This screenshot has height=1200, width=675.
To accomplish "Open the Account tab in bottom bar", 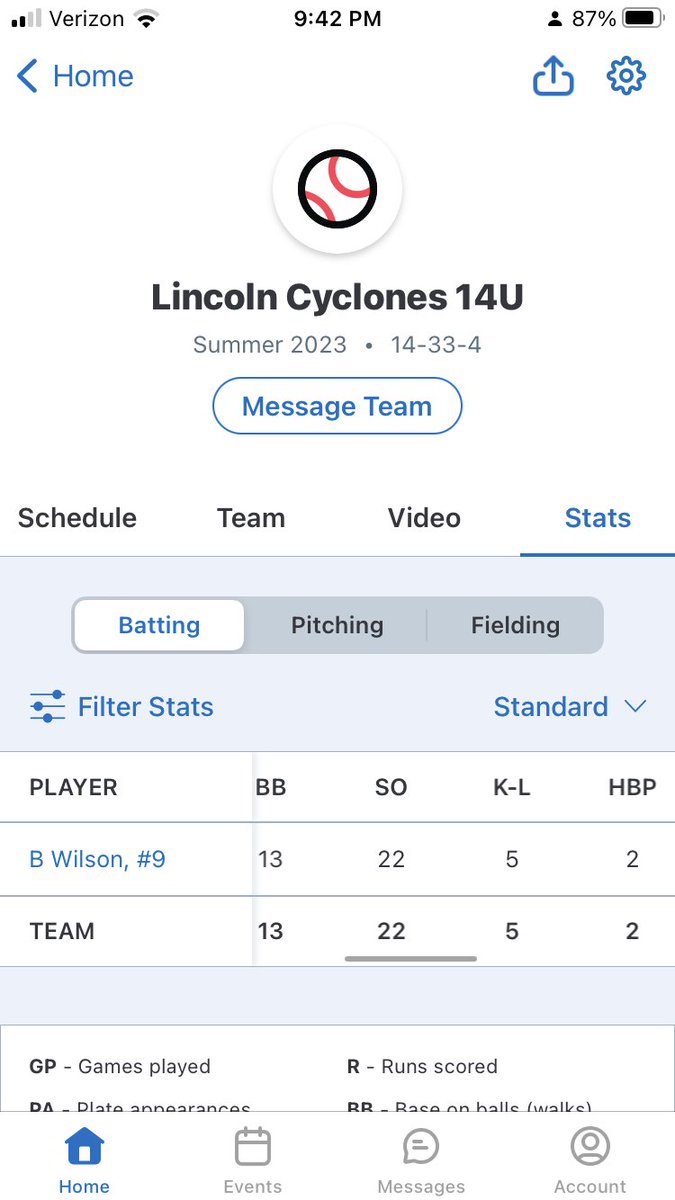I will pos(590,1160).
